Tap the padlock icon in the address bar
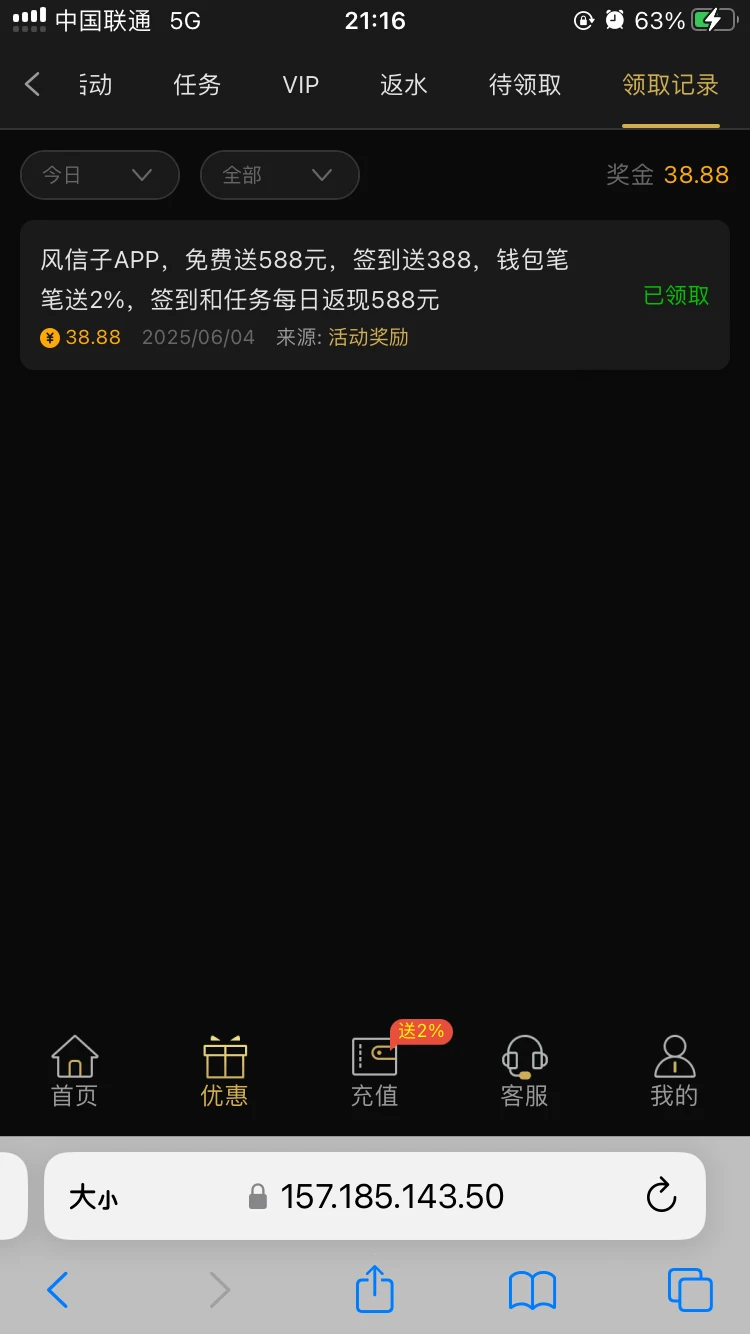This screenshot has height=1334, width=750. (257, 1197)
